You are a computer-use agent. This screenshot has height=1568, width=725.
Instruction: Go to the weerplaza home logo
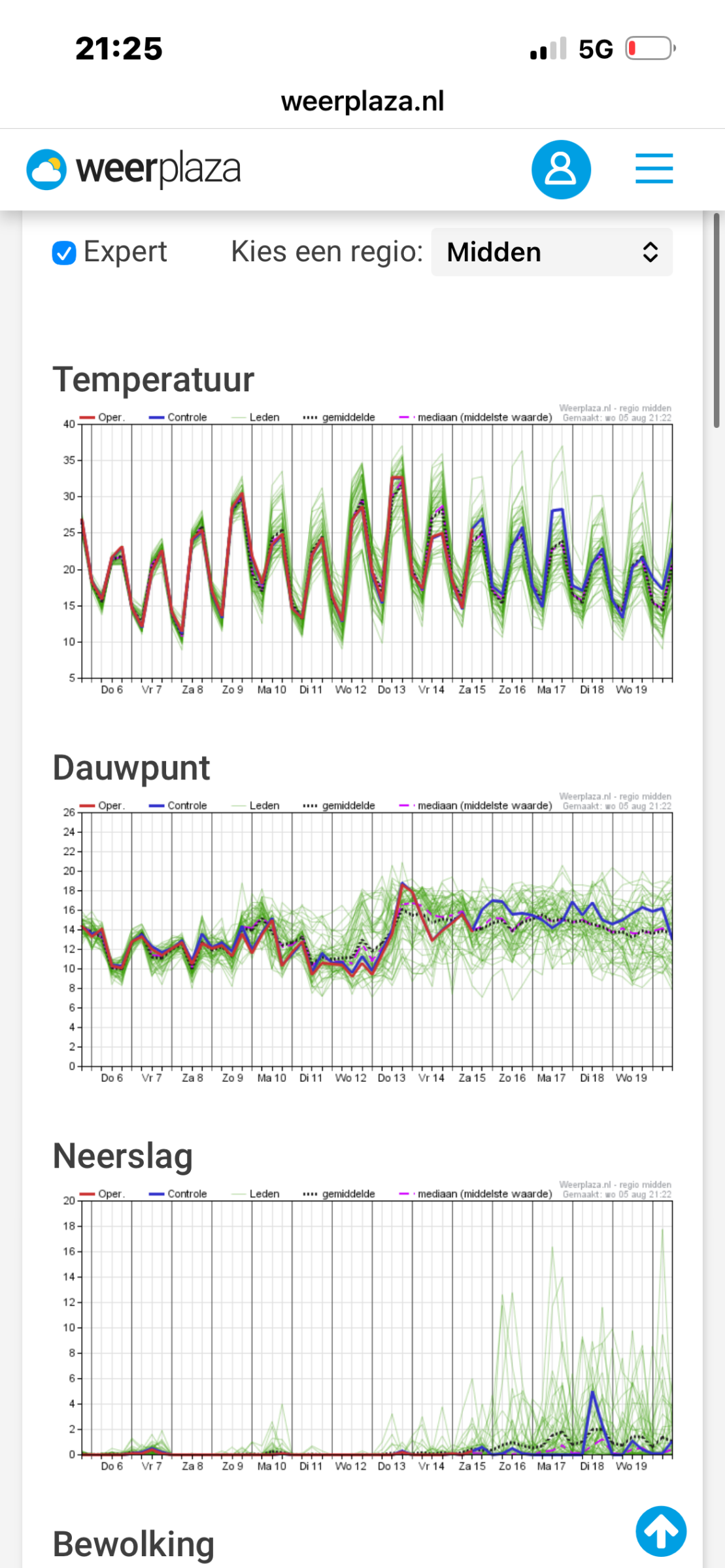(x=133, y=169)
